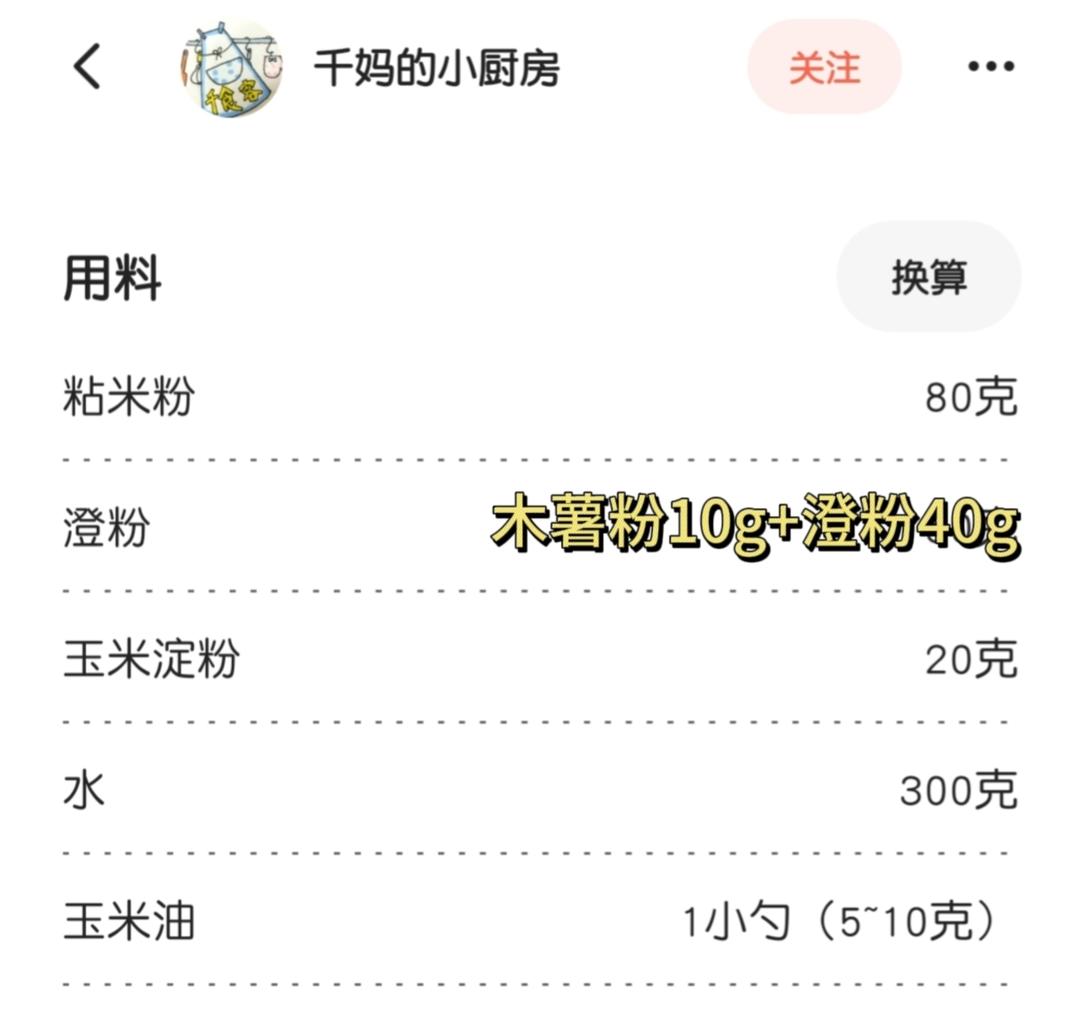
Task: Follow the author with 关注 button
Action: pyautogui.click(x=824, y=67)
